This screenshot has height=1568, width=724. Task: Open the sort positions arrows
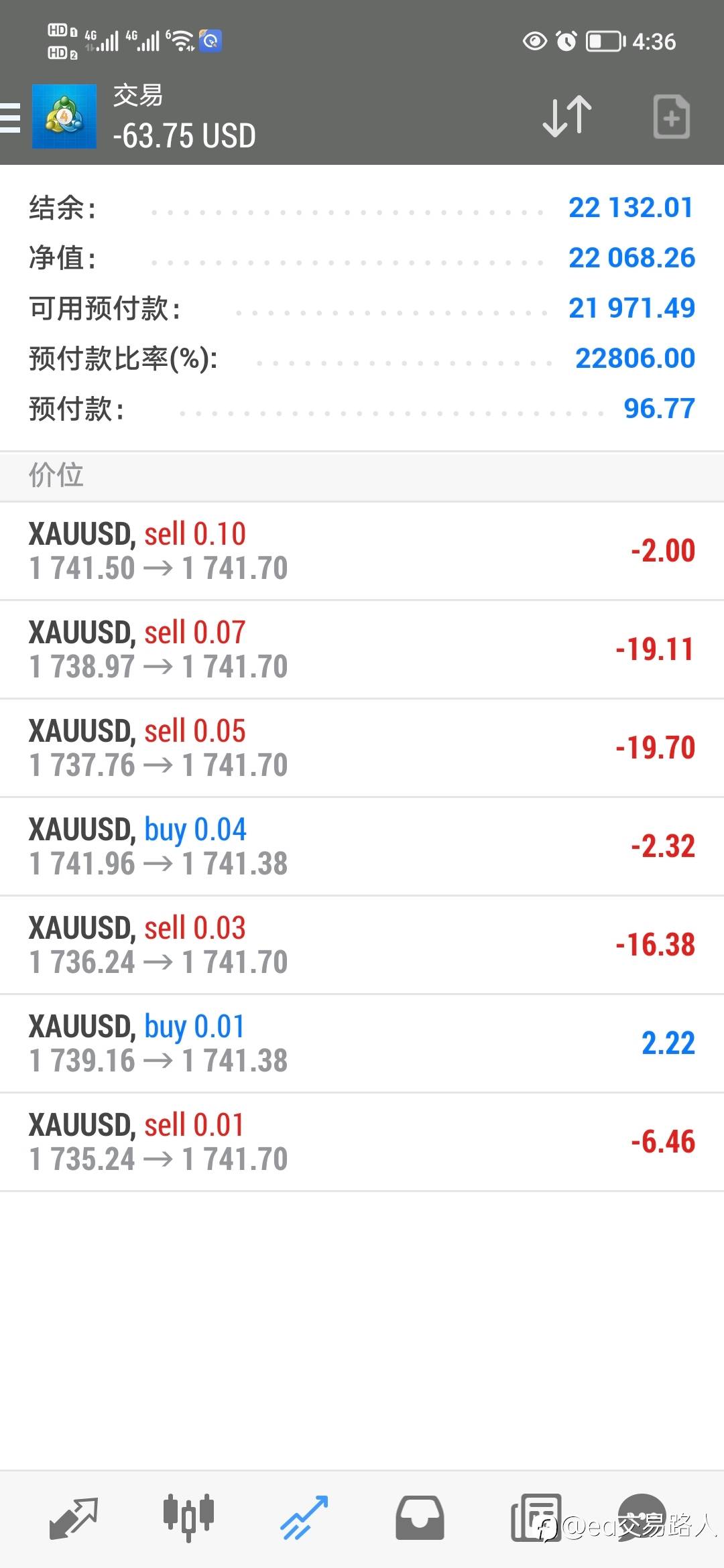tap(566, 117)
